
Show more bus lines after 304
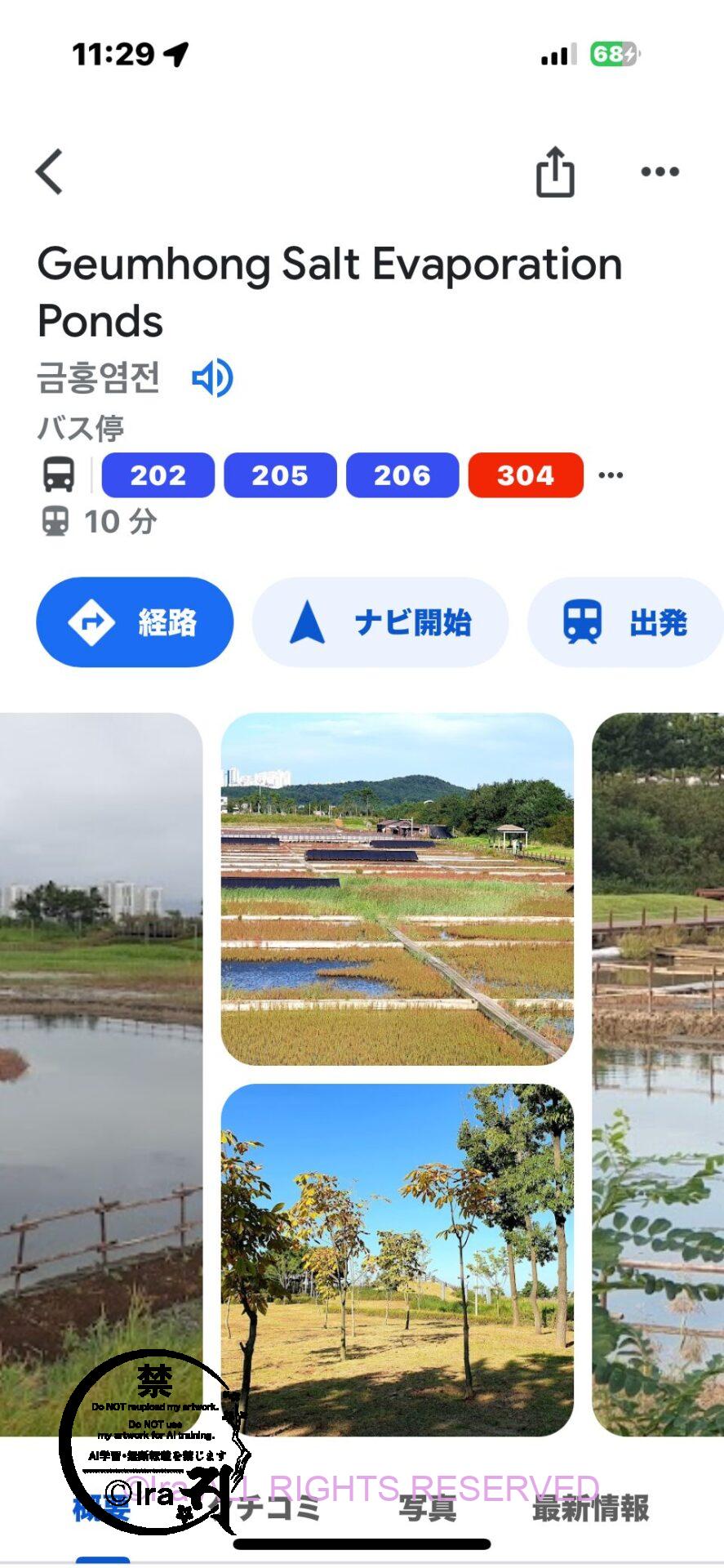pyautogui.click(x=611, y=475)
